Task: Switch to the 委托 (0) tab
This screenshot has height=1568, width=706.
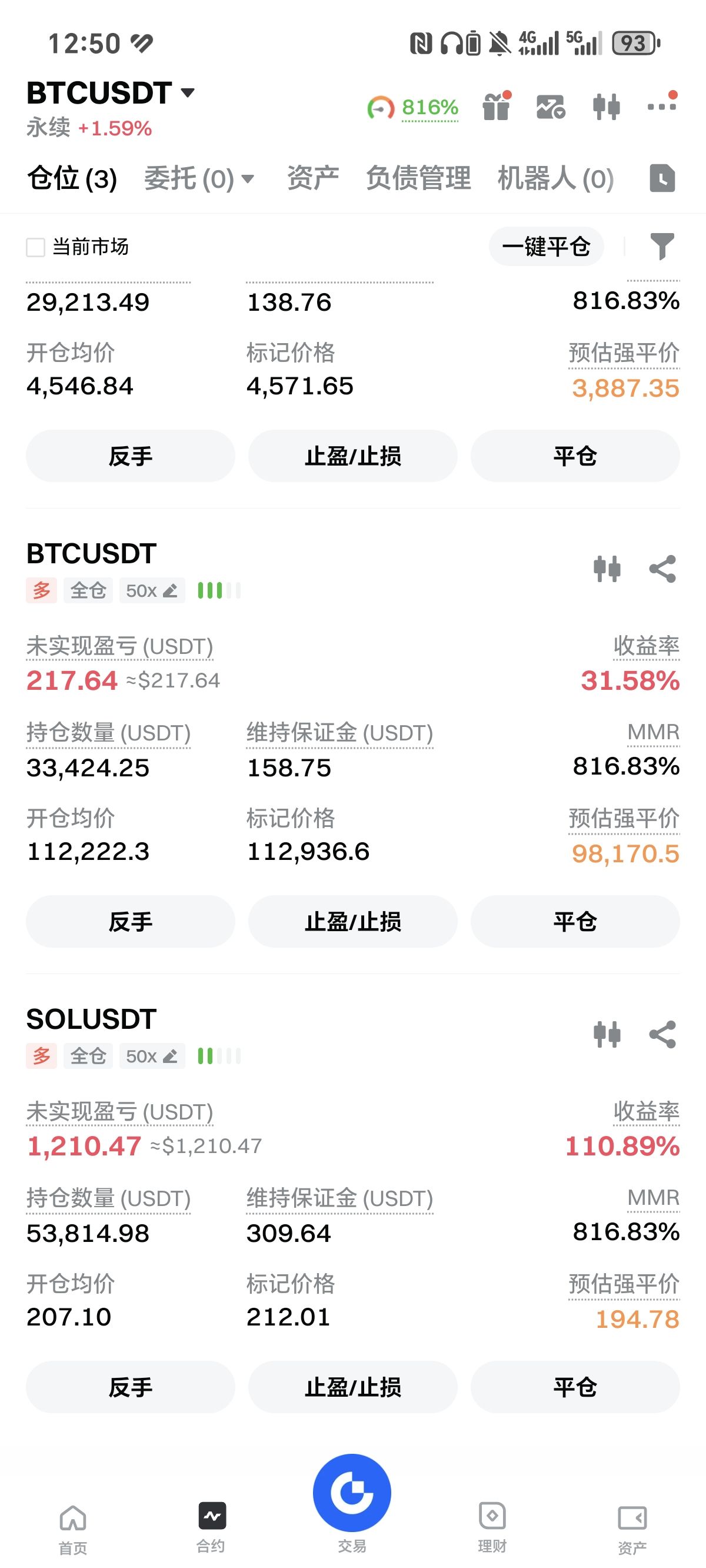Action: pyautogui.click(x=199, y=179)
